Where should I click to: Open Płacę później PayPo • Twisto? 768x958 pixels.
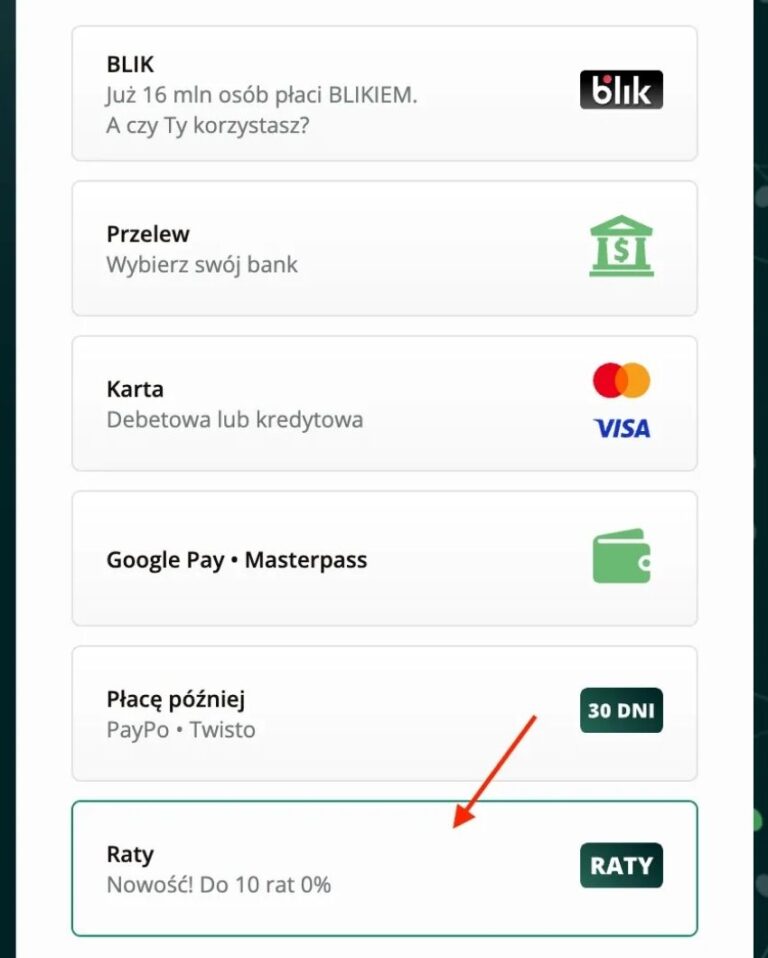point(384,713)
